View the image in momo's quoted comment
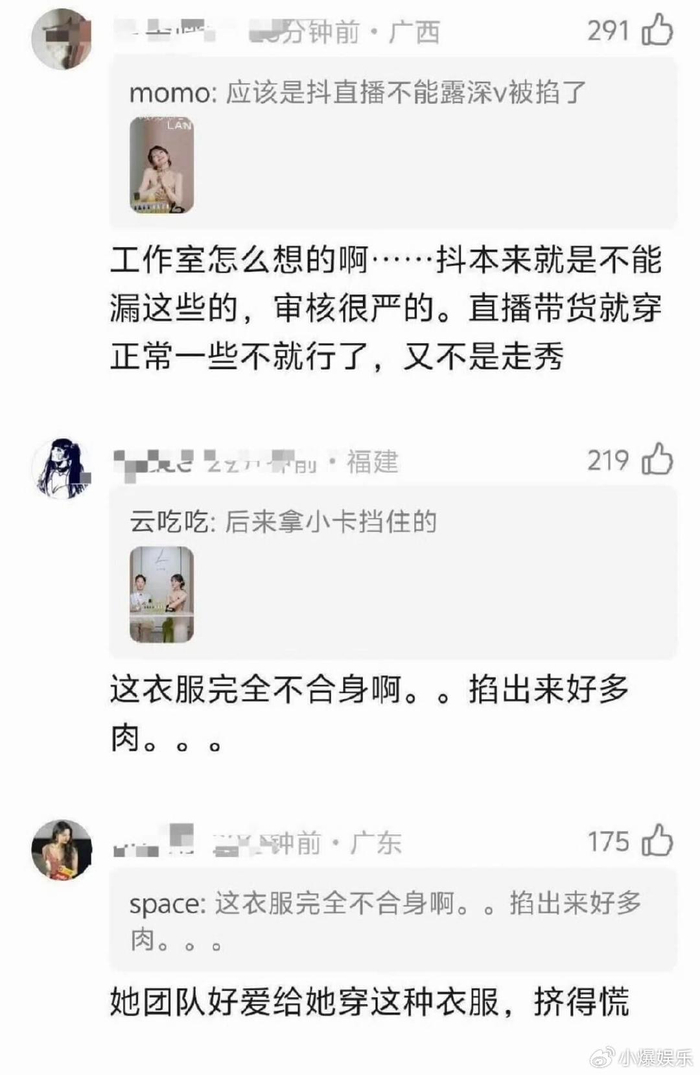Screen dimensions: 700x1075 tap(161, 166)
